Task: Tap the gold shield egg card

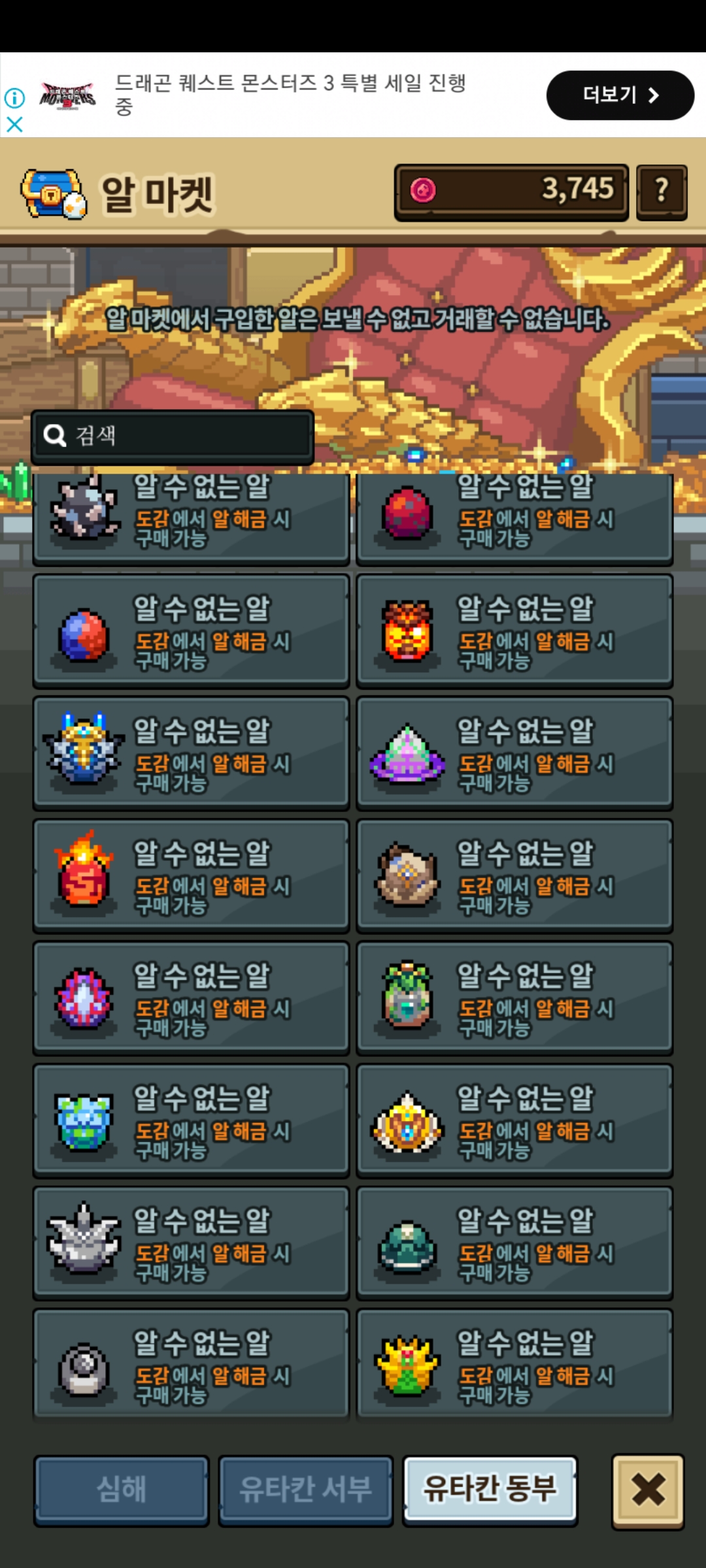Action: coord(514,1121)
